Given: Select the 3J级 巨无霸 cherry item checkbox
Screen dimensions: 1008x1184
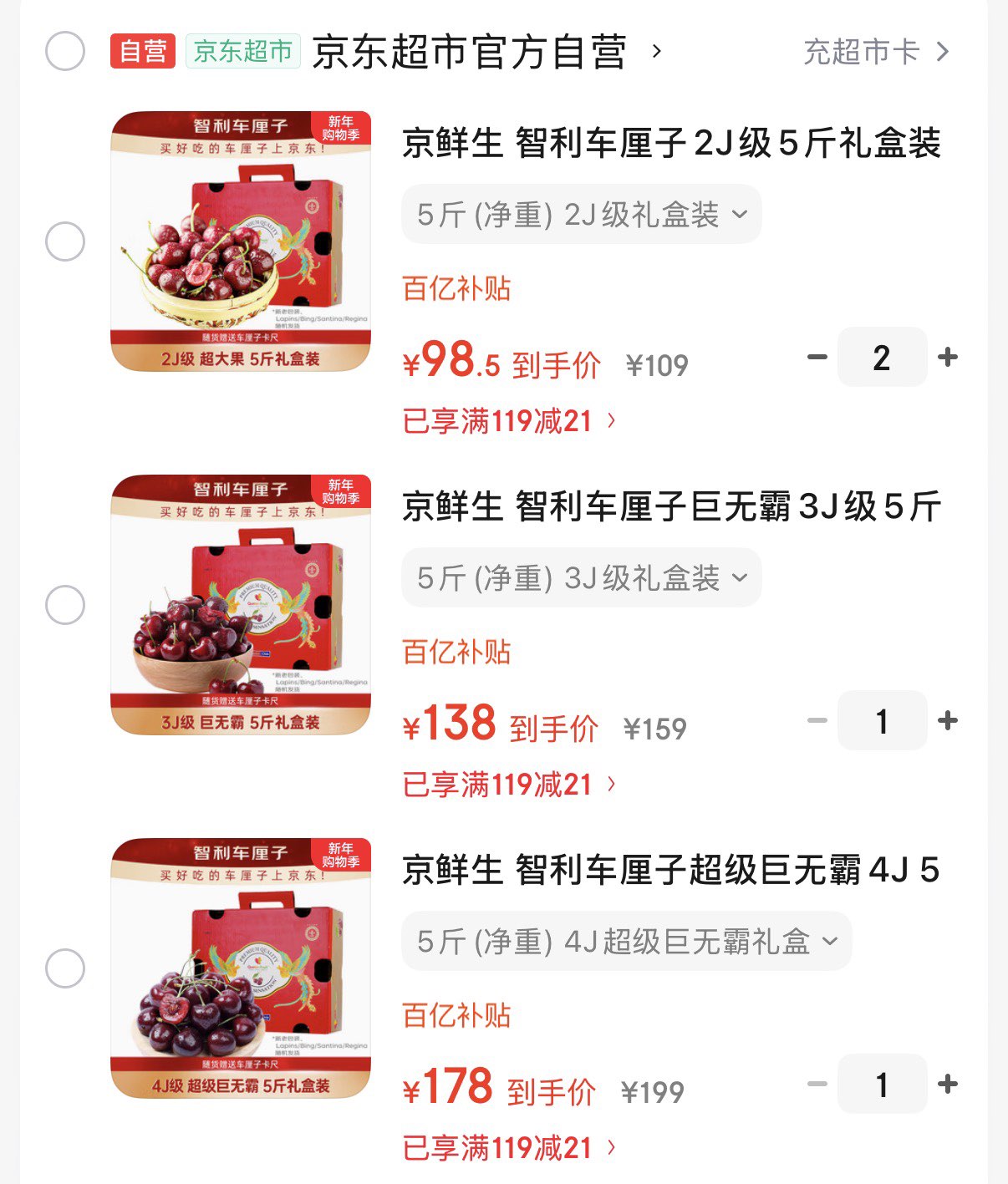Looking at the screenshot, I should pyautogui.click(x=65, y=605).
